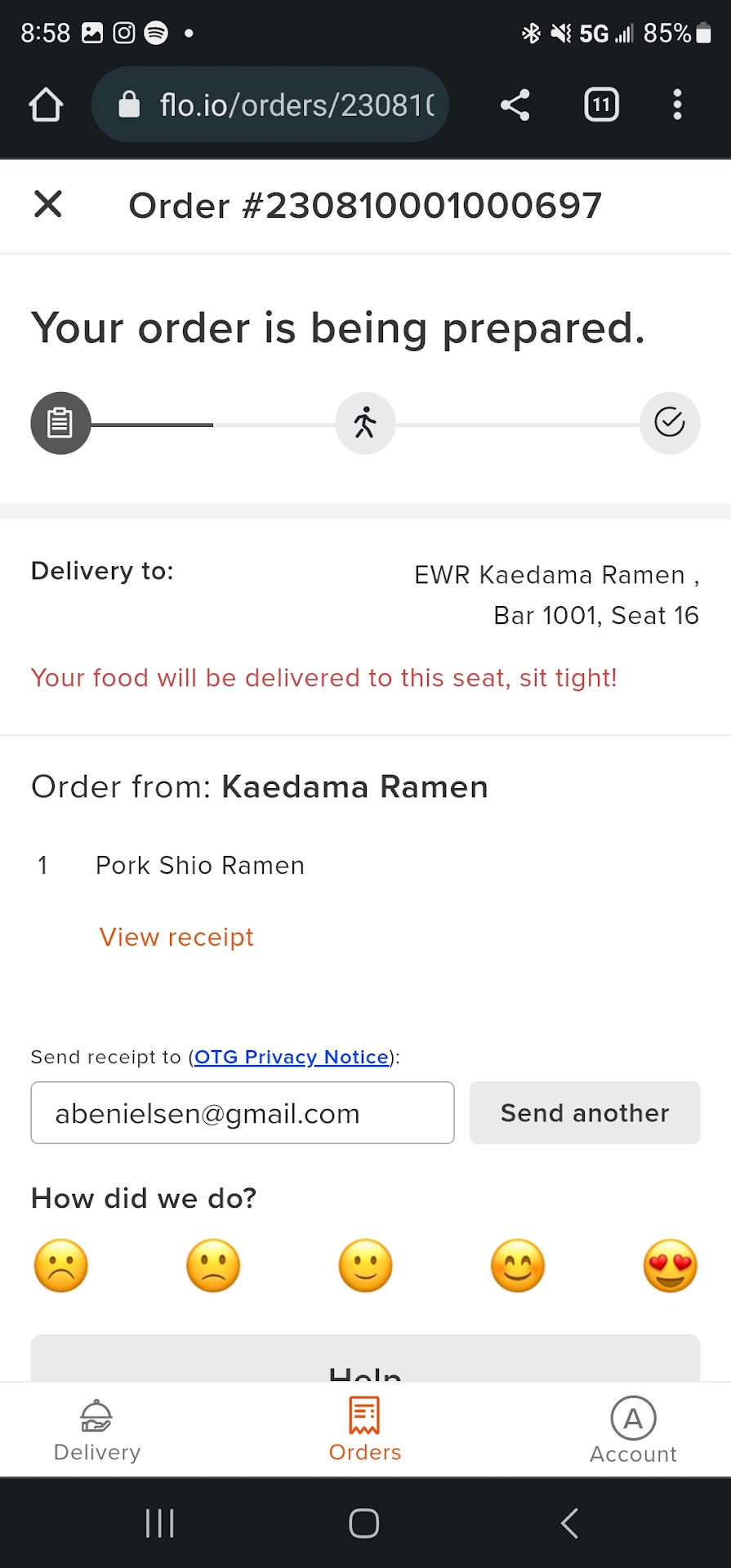Edit the receipt email address field
The image size is (731, 1568).
tap(242, 1113)
